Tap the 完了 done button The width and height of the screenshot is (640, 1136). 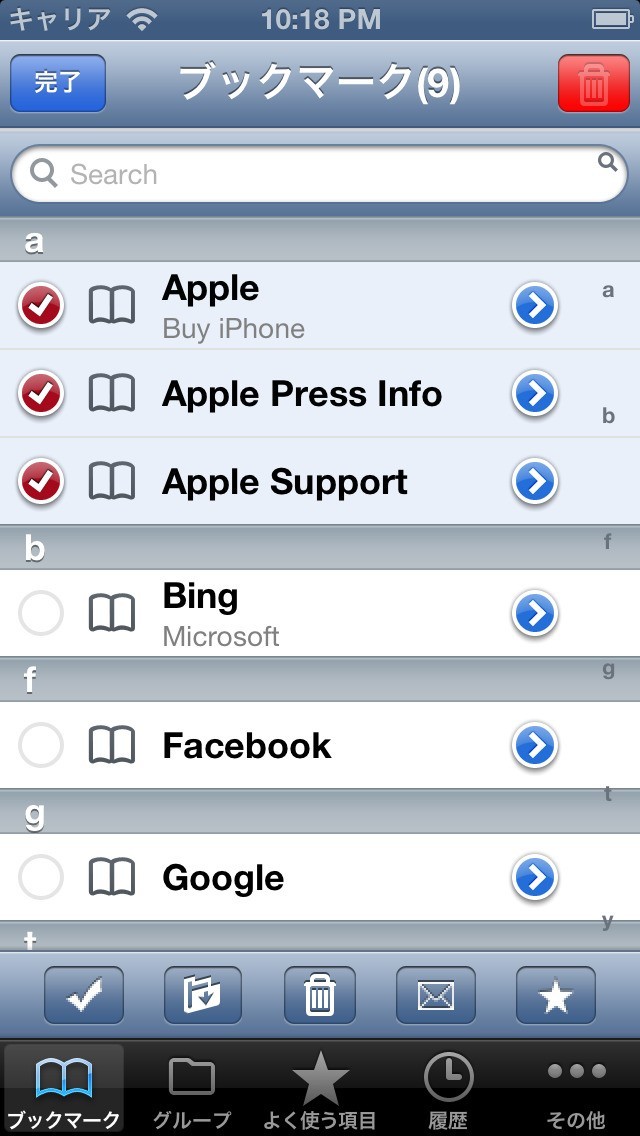coord(58,83)
